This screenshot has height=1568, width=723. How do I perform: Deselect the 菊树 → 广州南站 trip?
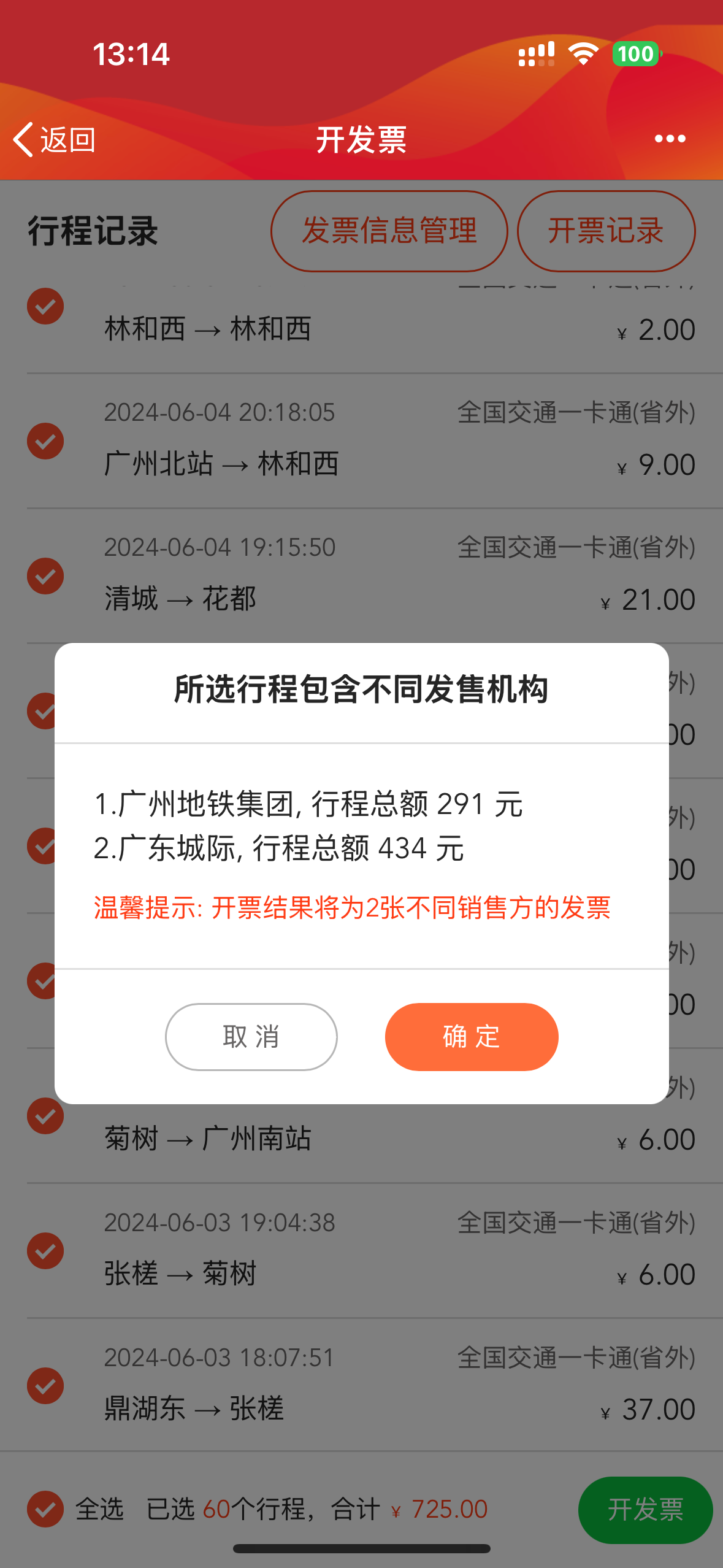(x=45, y=1116)
